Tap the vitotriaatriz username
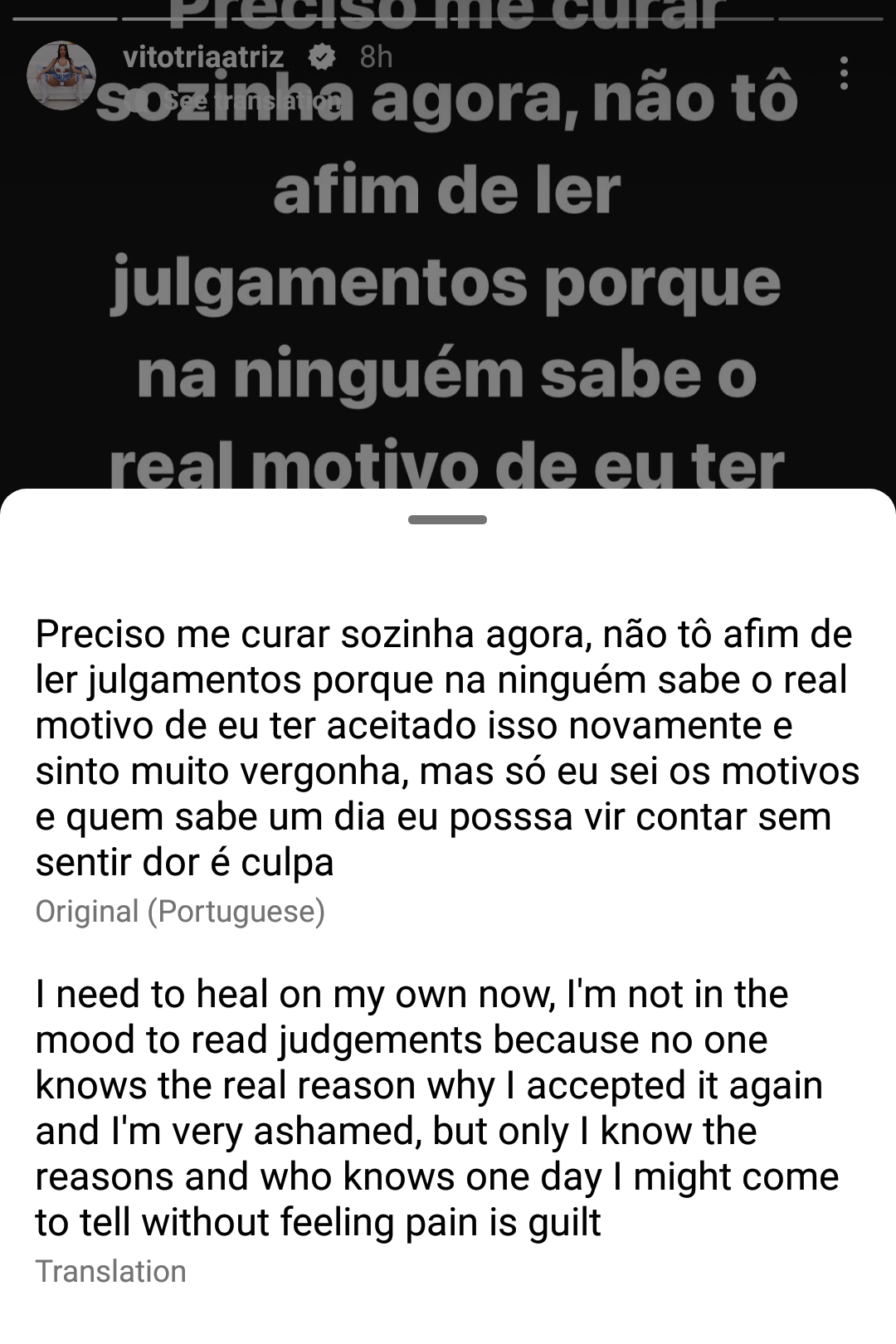 point(203,57)
